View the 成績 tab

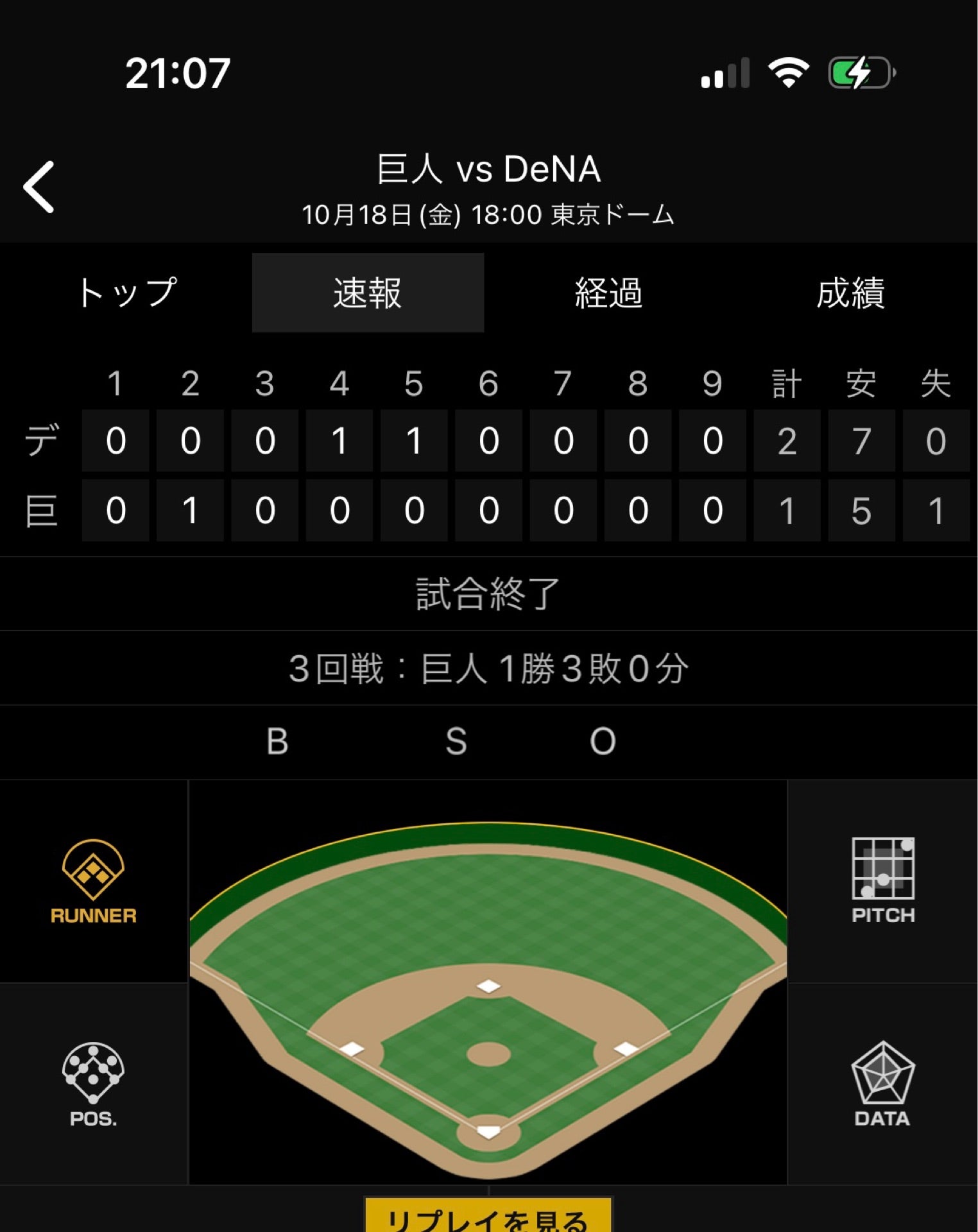pos(850,293)
